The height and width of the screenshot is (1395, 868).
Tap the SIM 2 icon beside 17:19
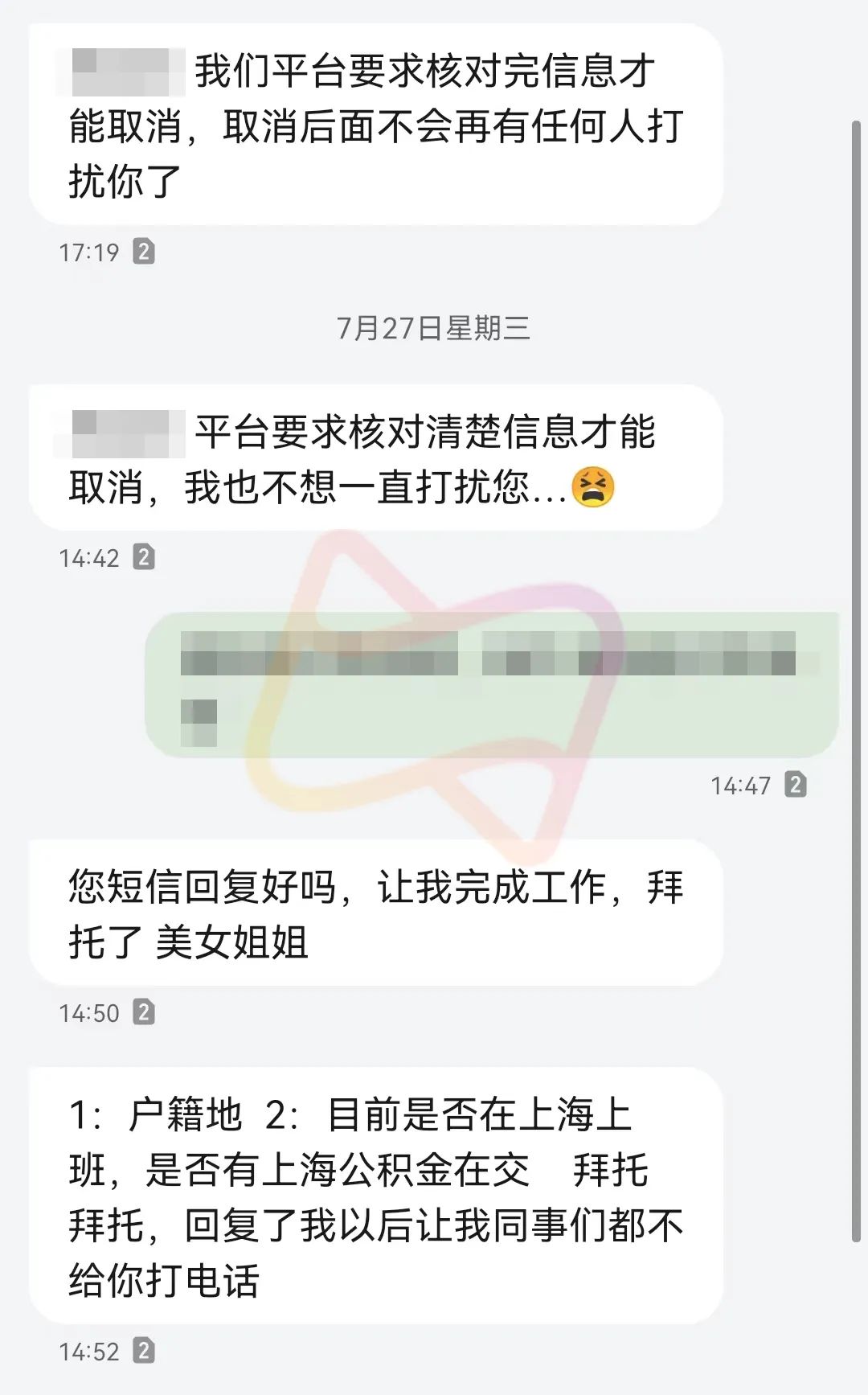(142, 250)
